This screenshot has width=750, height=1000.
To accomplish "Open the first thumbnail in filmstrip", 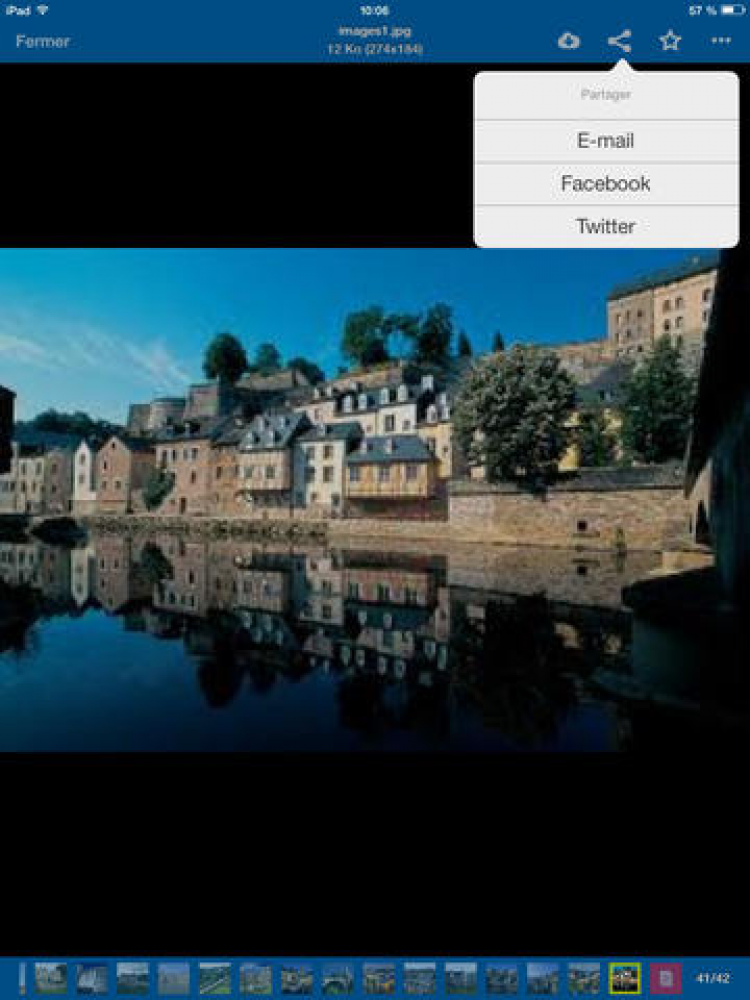I will pos(51,977).
